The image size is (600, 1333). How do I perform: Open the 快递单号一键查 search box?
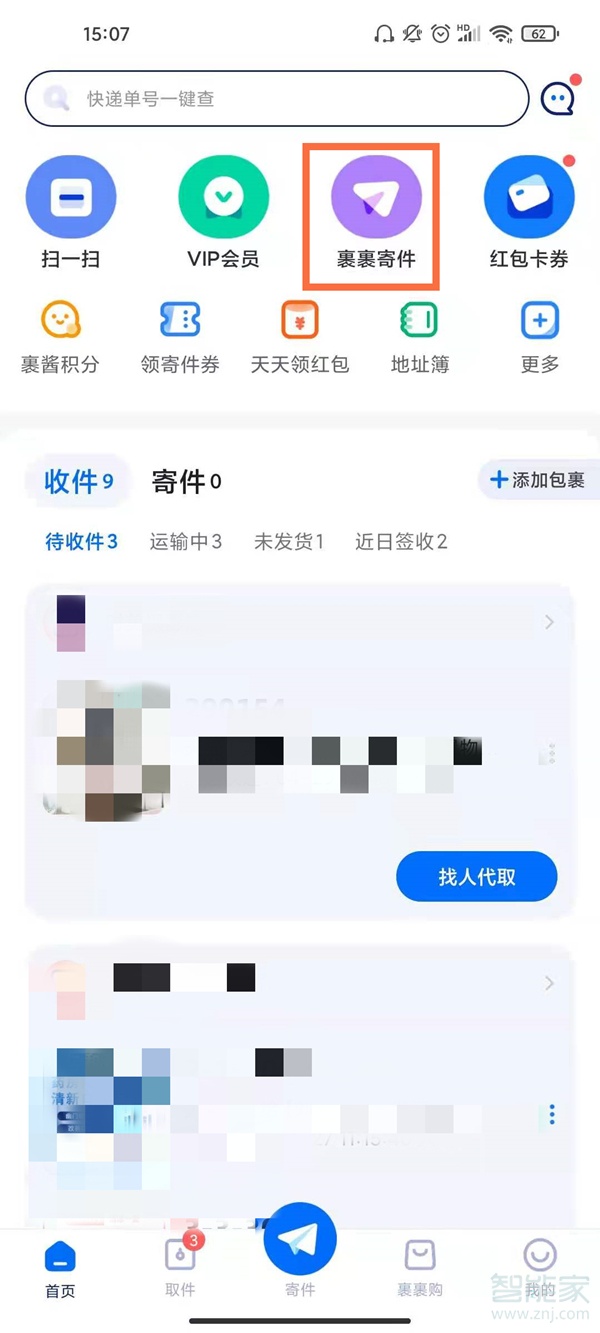click(x=275, y=99)
